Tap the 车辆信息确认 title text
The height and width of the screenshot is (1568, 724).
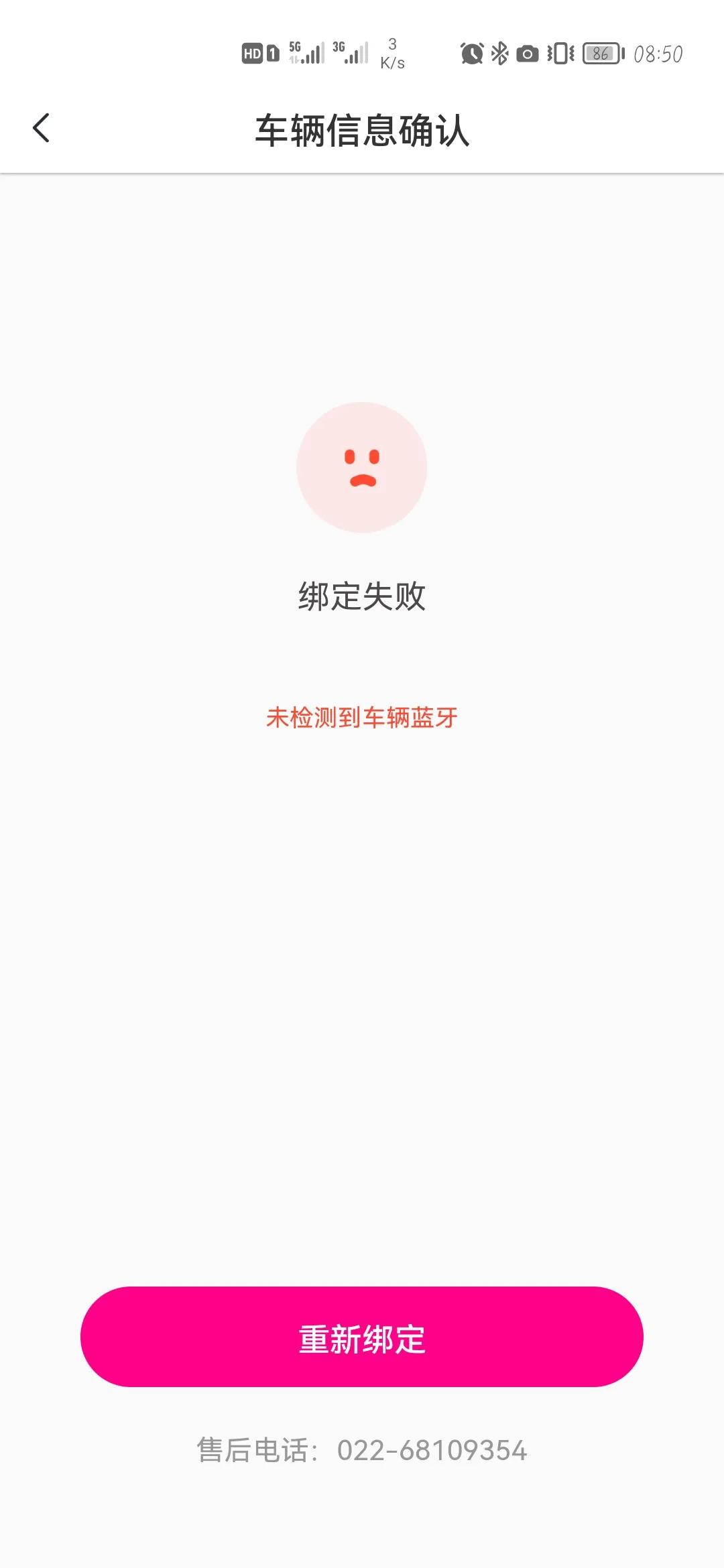(x=362, y=131)
